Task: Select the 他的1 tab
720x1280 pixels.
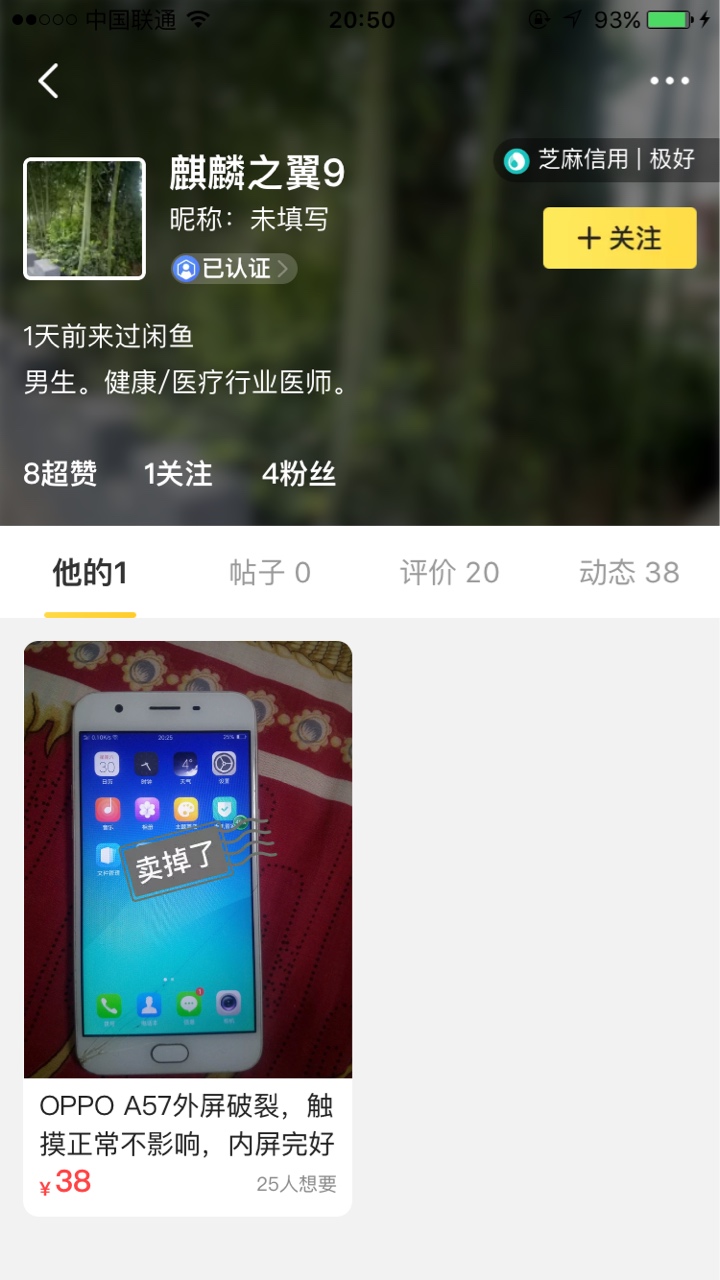Action: click(90, 573)
